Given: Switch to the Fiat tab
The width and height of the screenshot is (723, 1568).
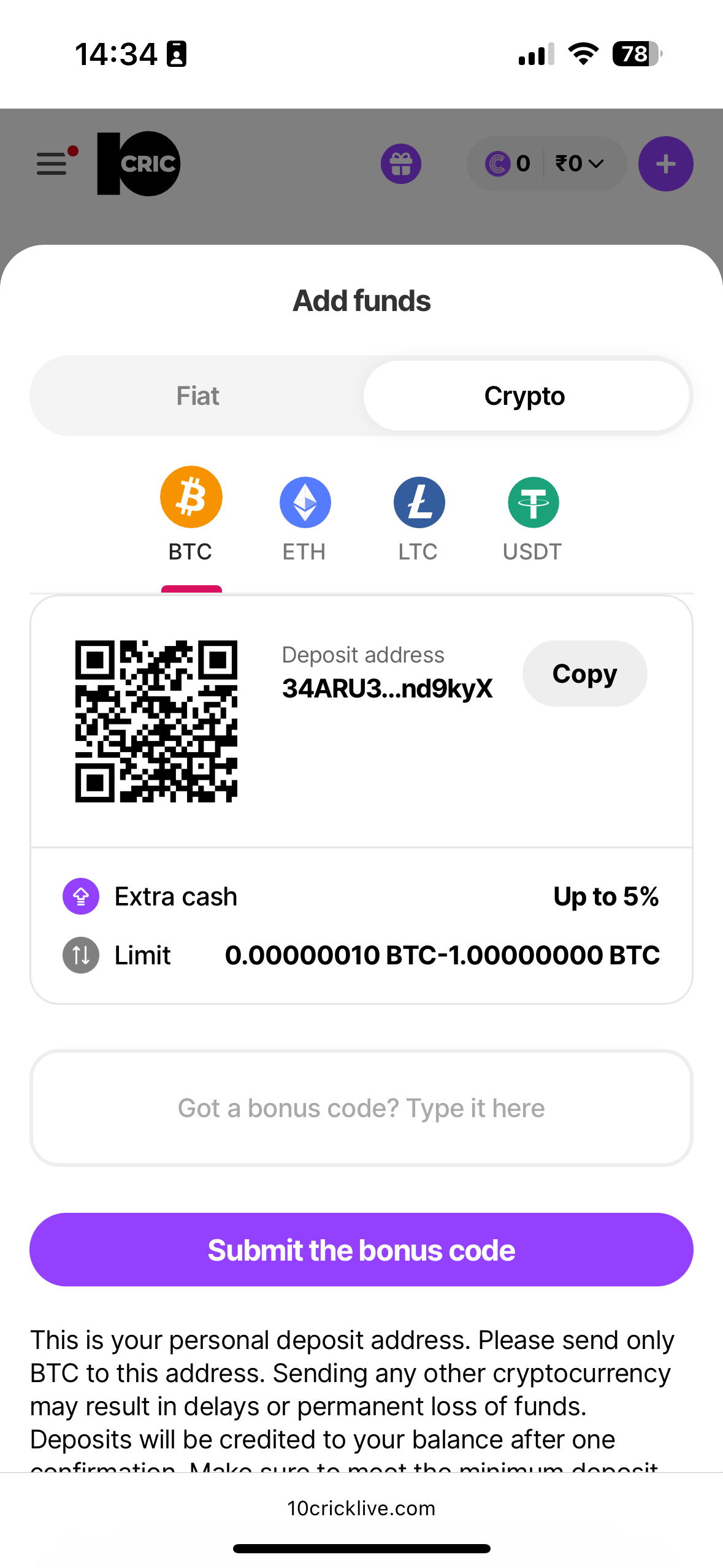Looking at the screenshot, I should coord(198,396).
